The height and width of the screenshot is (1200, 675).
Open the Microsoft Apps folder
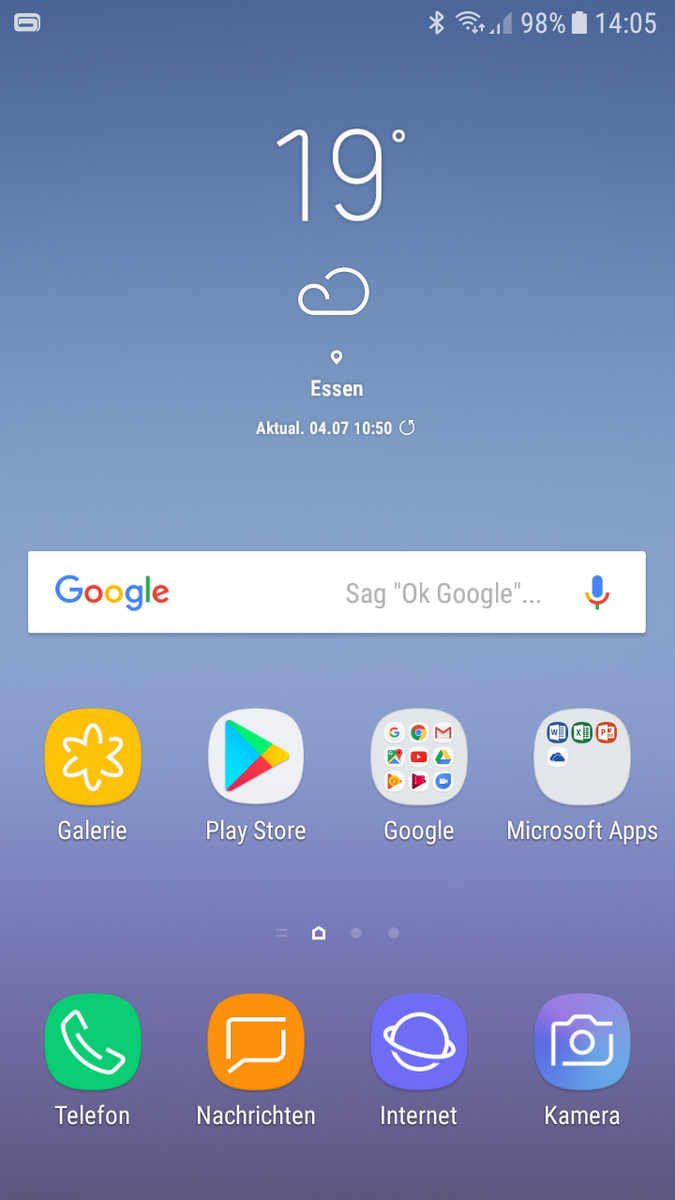pyautogui.click(x=582, y=757)
